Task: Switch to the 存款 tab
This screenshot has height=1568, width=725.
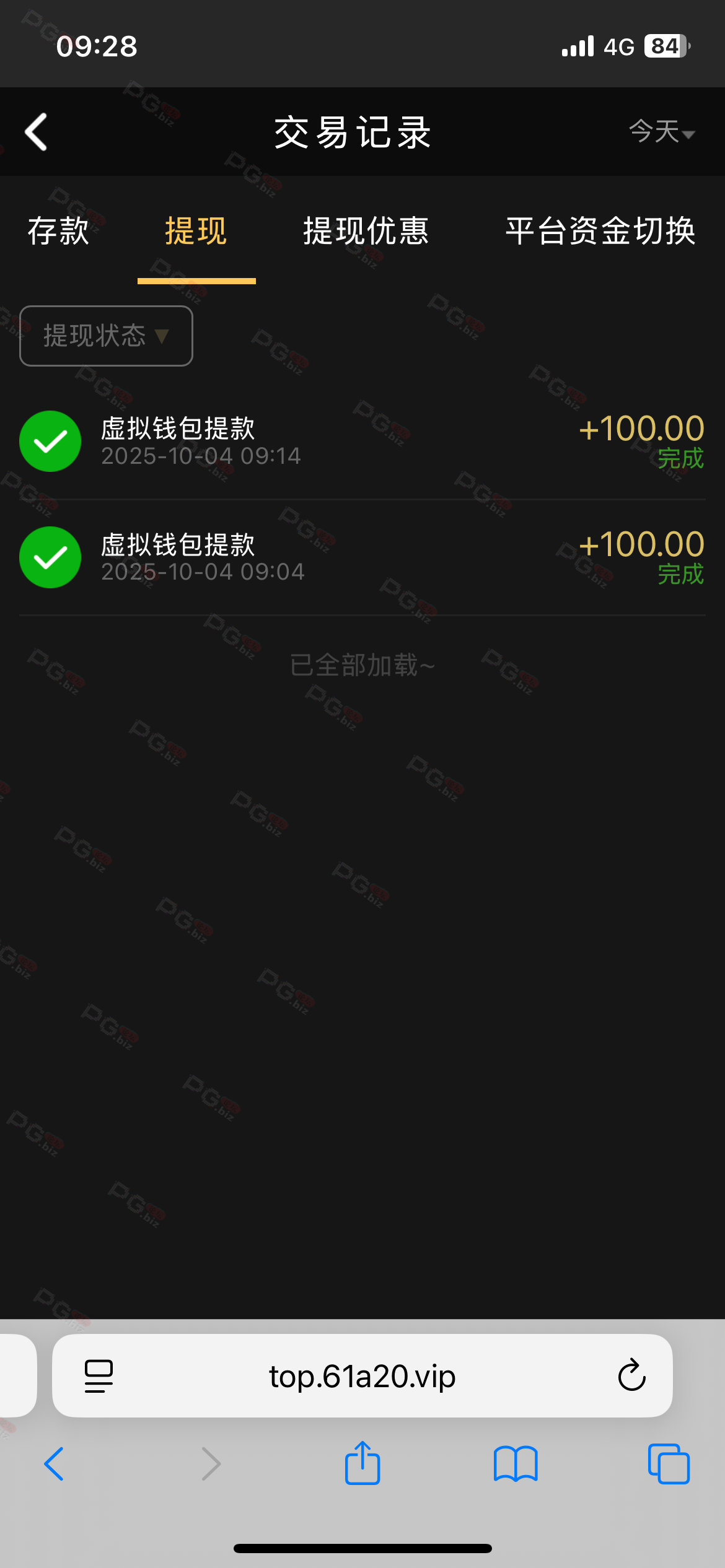Action: point(59,232)
